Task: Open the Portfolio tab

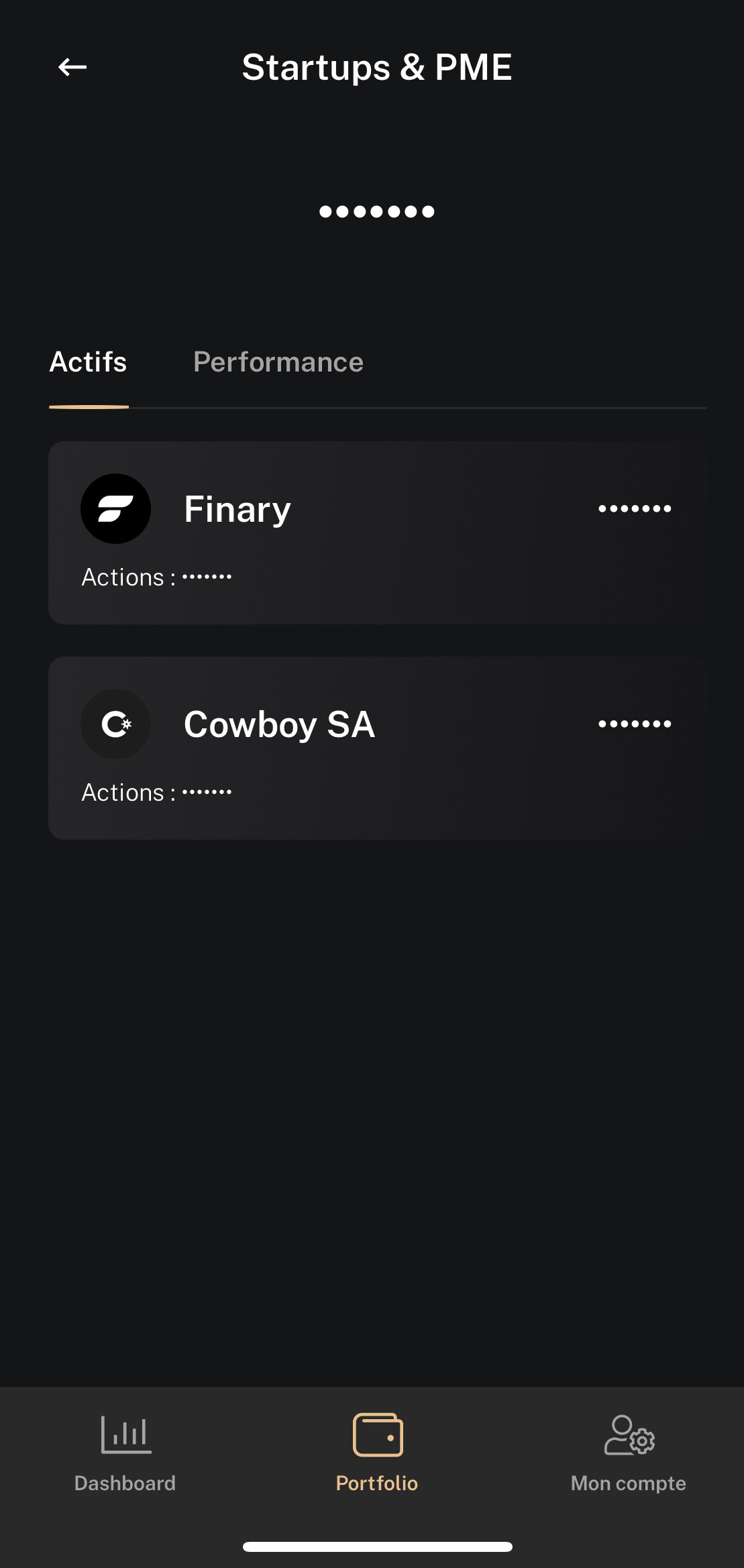Action: [377, 1453]
